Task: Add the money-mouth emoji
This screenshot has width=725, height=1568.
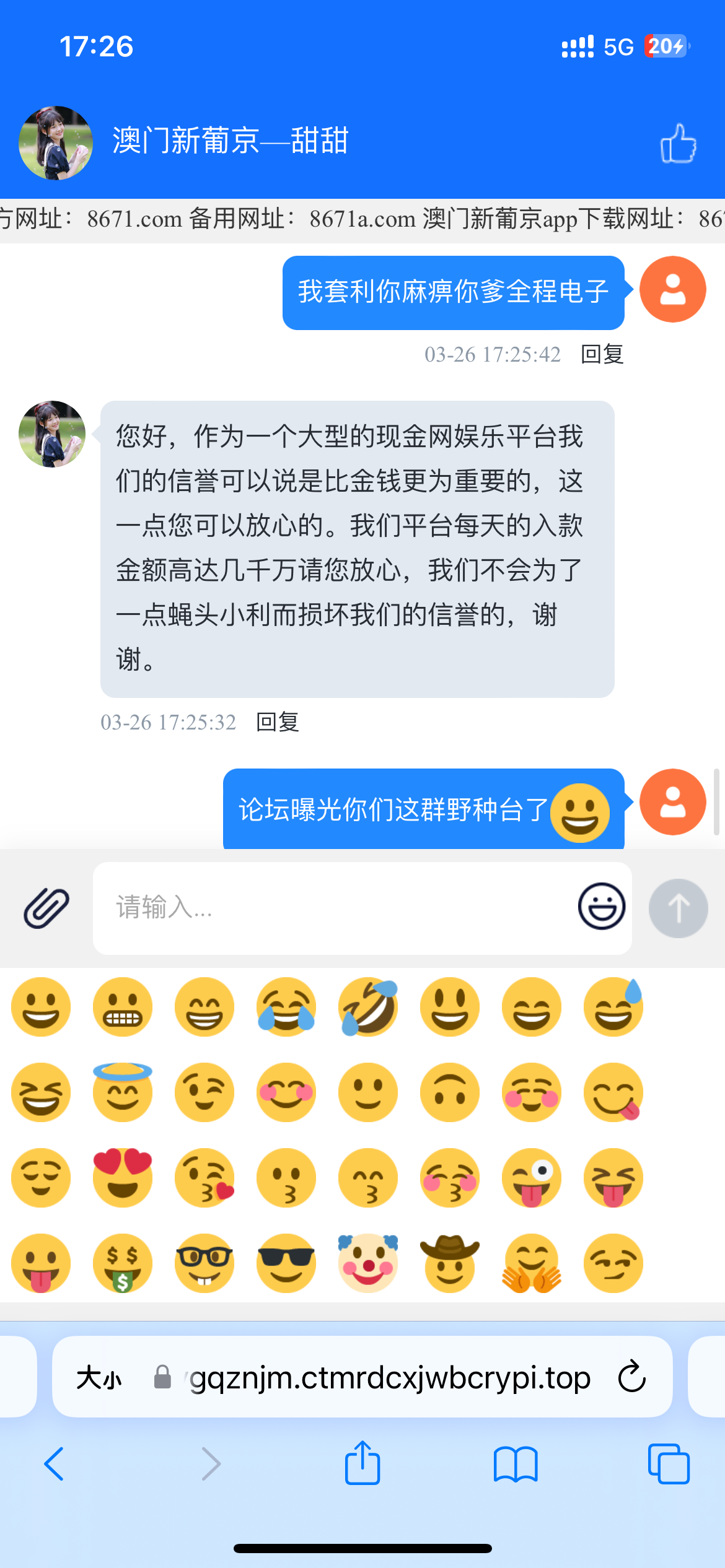Action: [x=123, y=1263]
